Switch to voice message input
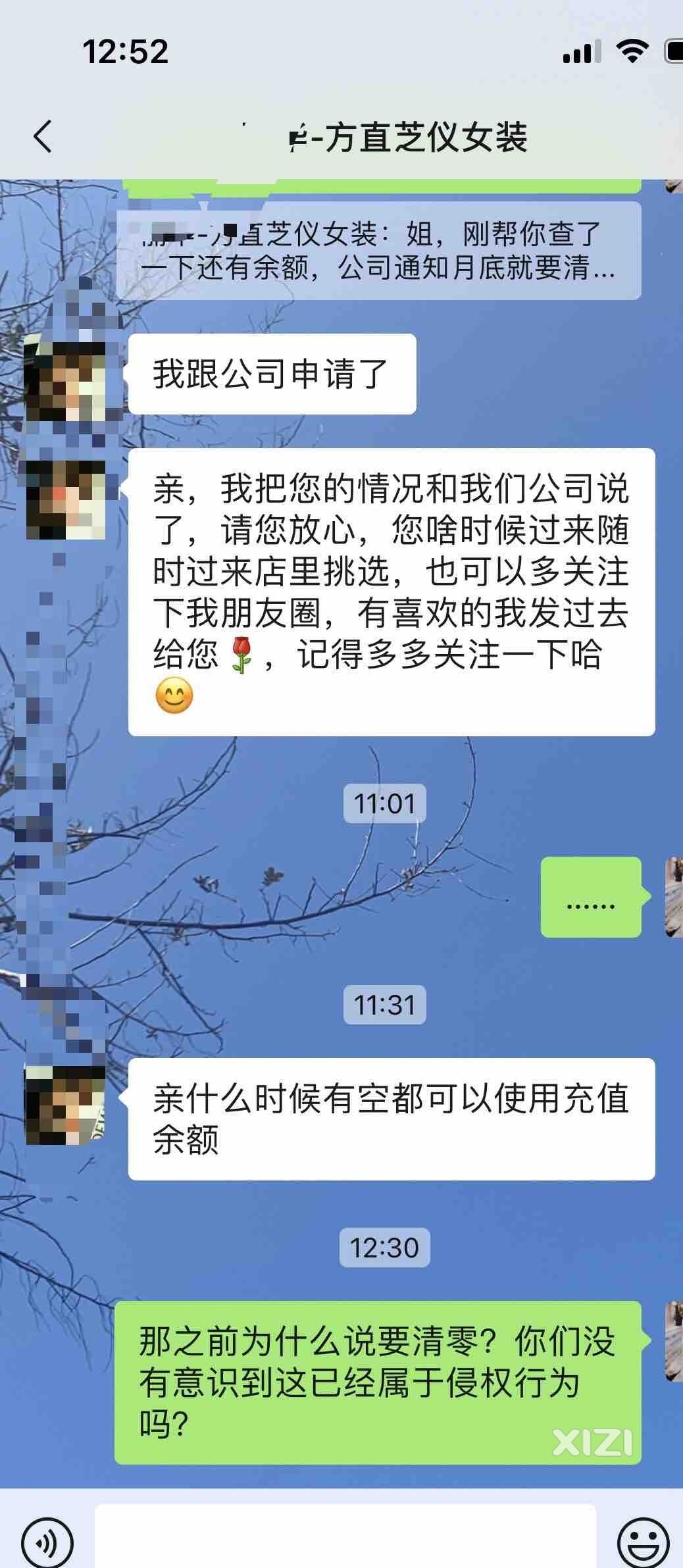Viewport: 683px width, 1568px height. 47,1542
